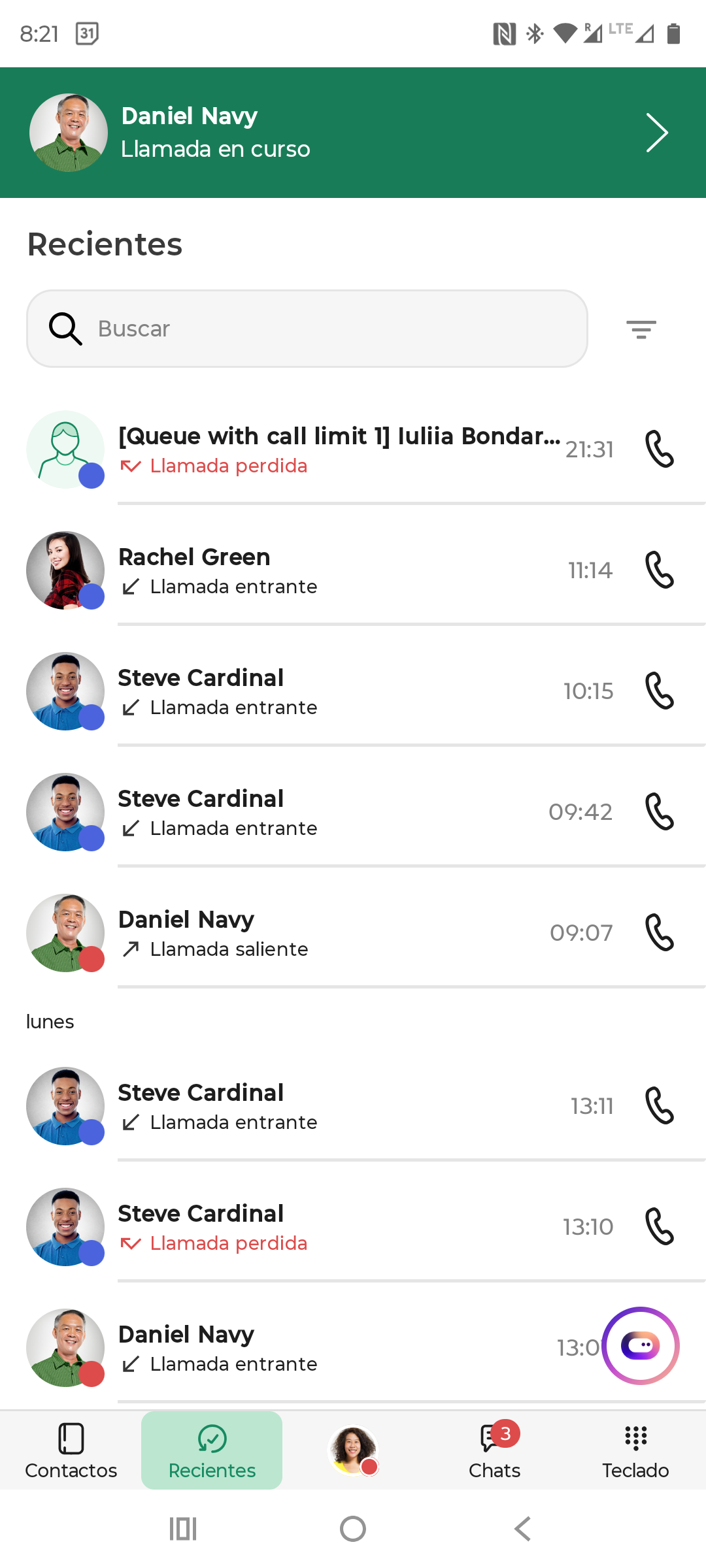The image size is (706, 1568).
Task: Open the call filter options
Action: pyautogui.click(x=641, y=329)
